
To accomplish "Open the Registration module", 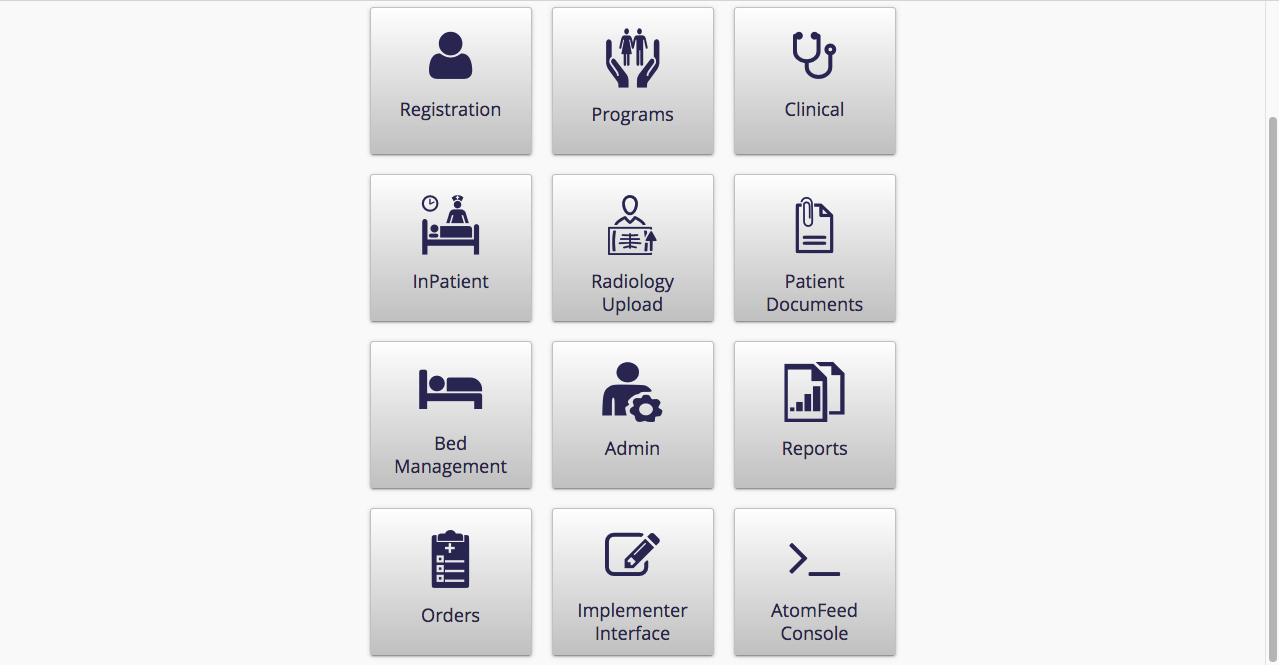I will [450, 81].
